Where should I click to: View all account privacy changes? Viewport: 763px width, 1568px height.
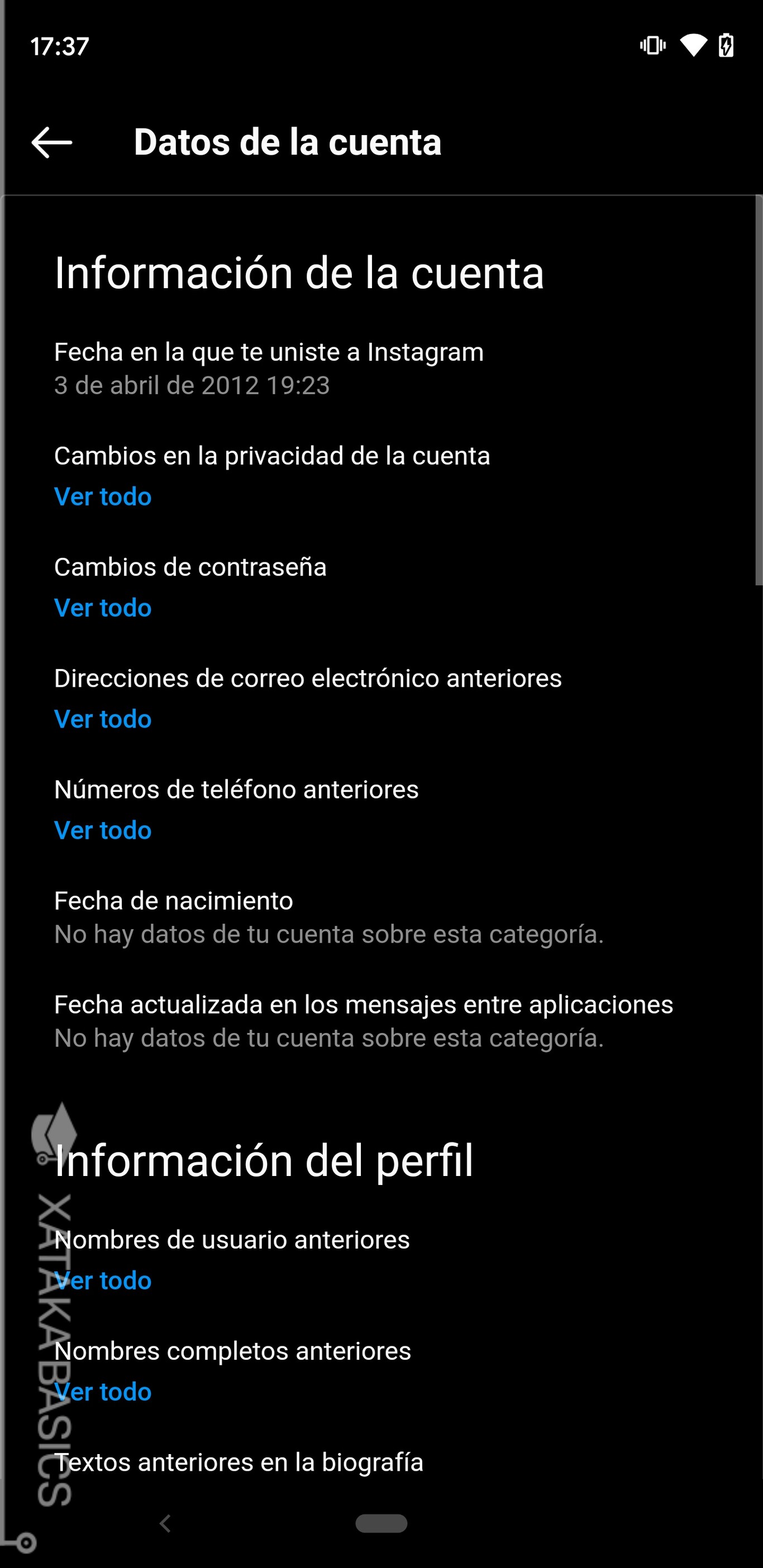point(103,496)
